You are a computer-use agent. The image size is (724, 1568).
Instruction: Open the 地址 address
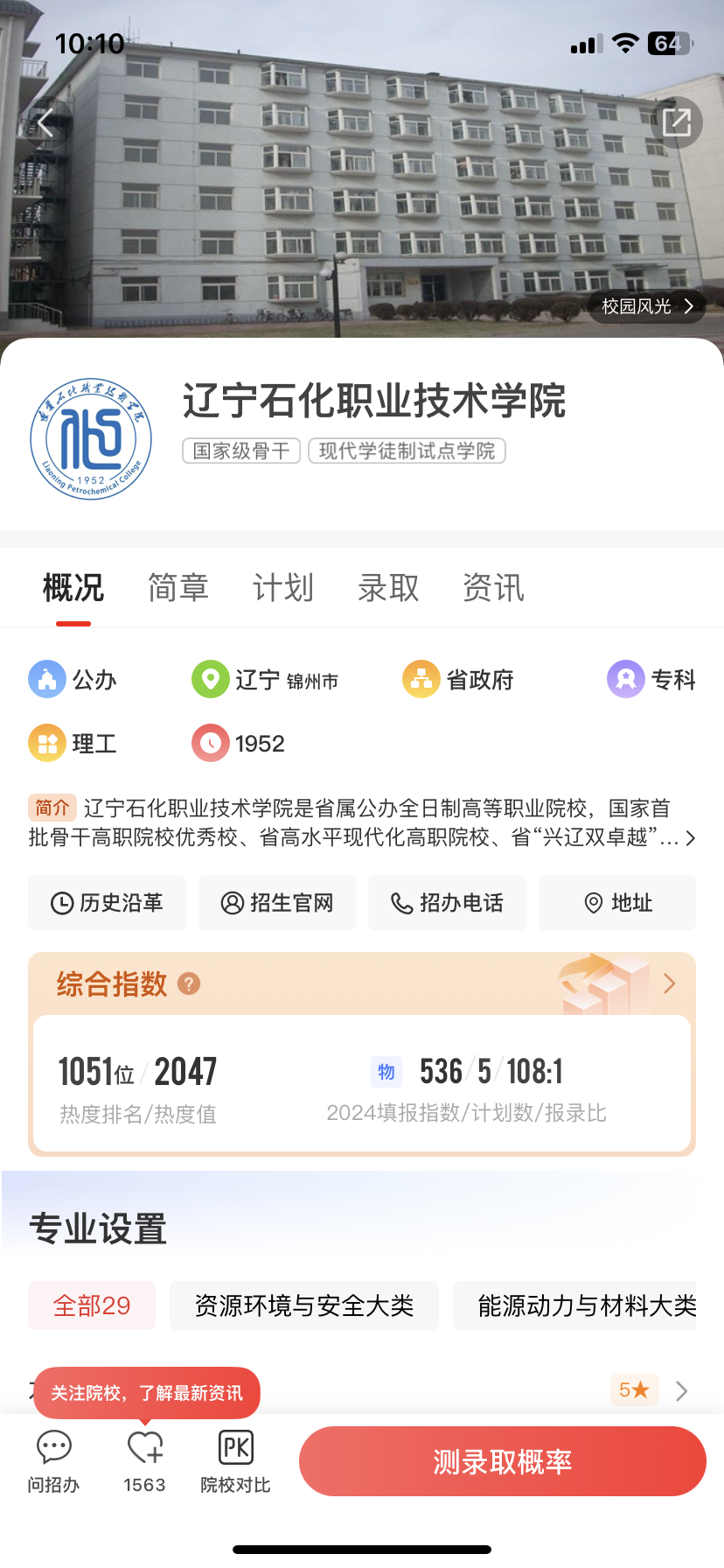pyautogui.click(x=617, y=903)
